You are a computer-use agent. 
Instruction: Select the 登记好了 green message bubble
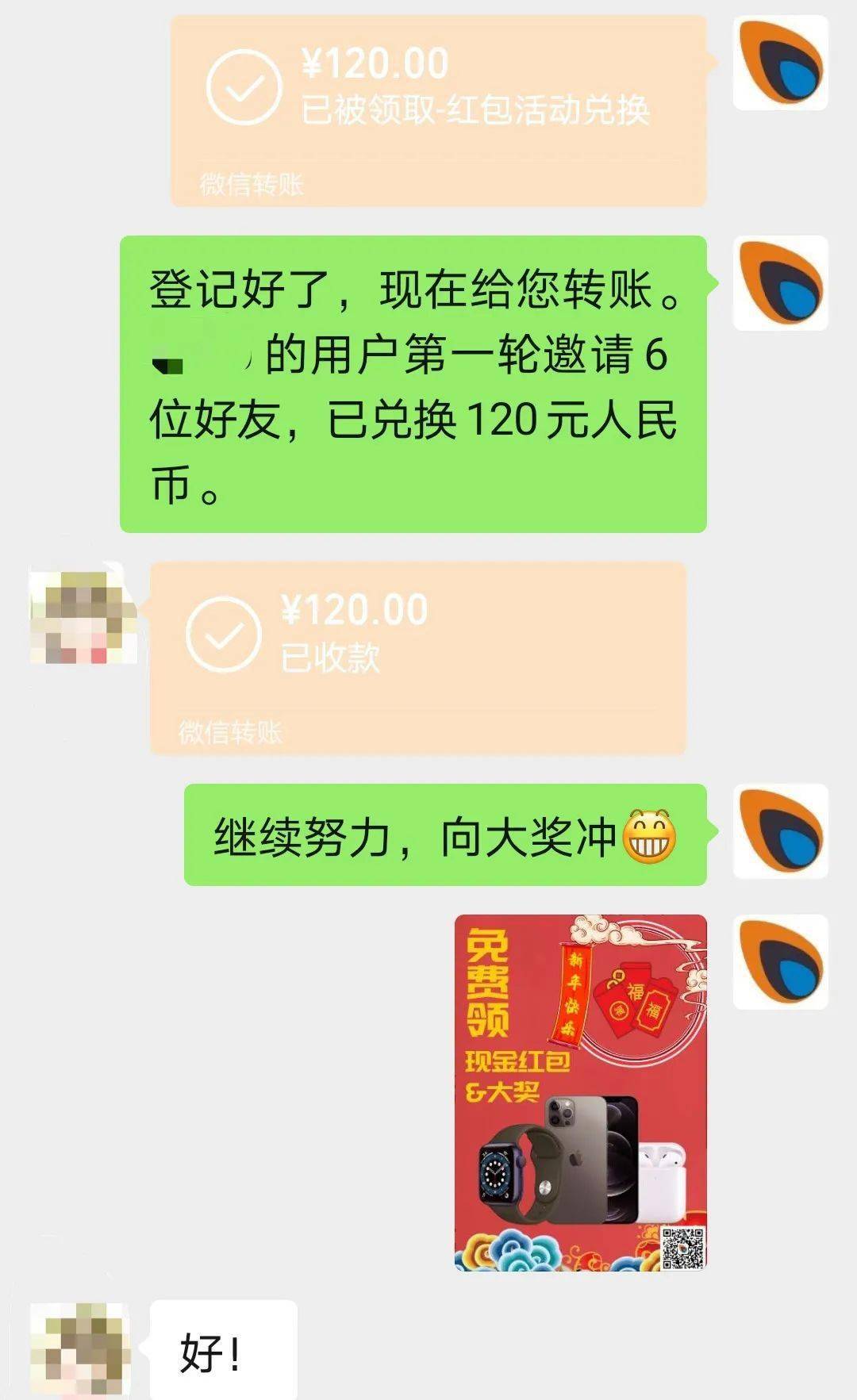click(x=413, y=381)
